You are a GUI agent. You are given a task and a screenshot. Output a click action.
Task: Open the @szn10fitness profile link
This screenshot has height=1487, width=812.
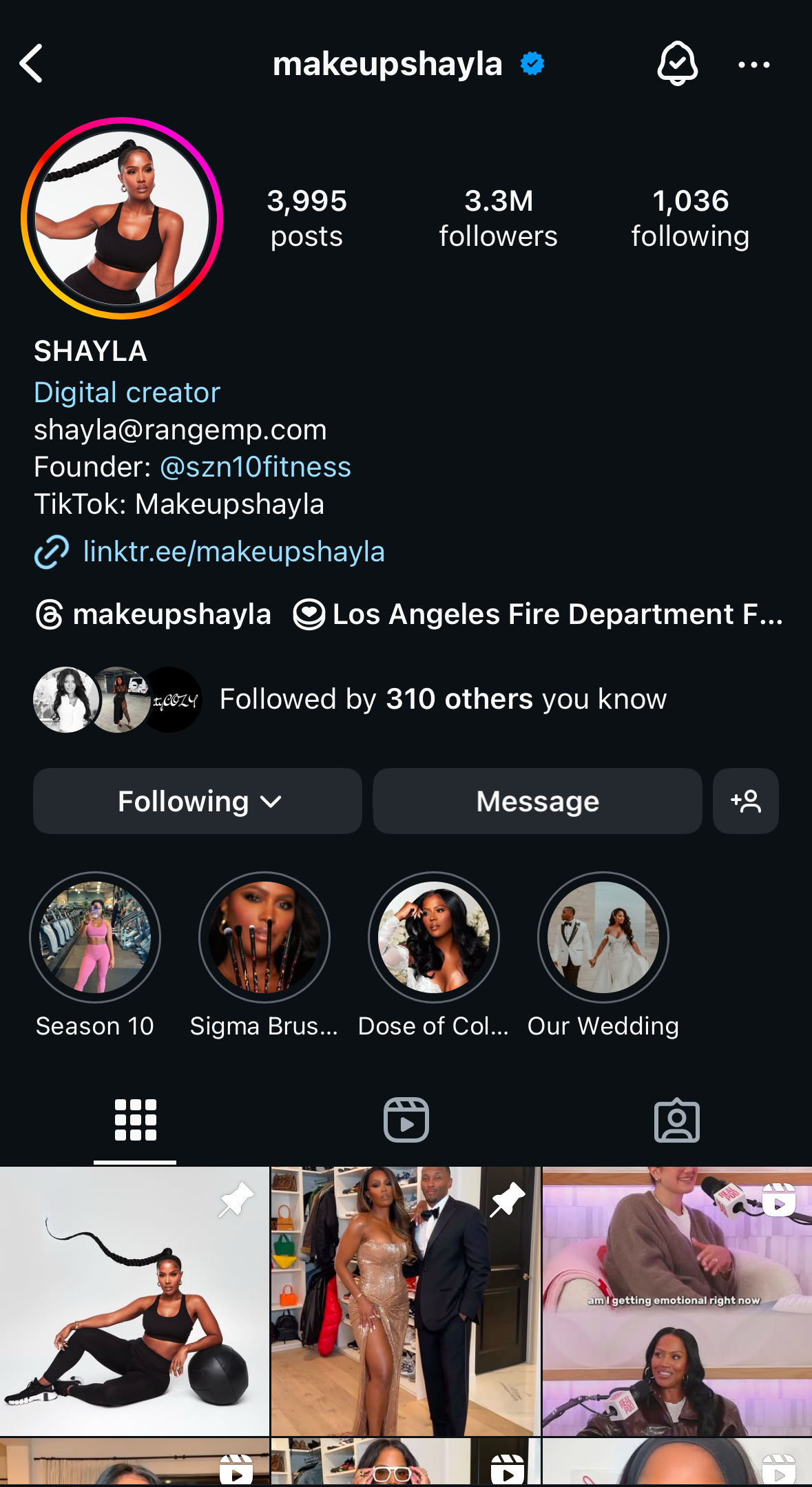click(x=255, y=467)
